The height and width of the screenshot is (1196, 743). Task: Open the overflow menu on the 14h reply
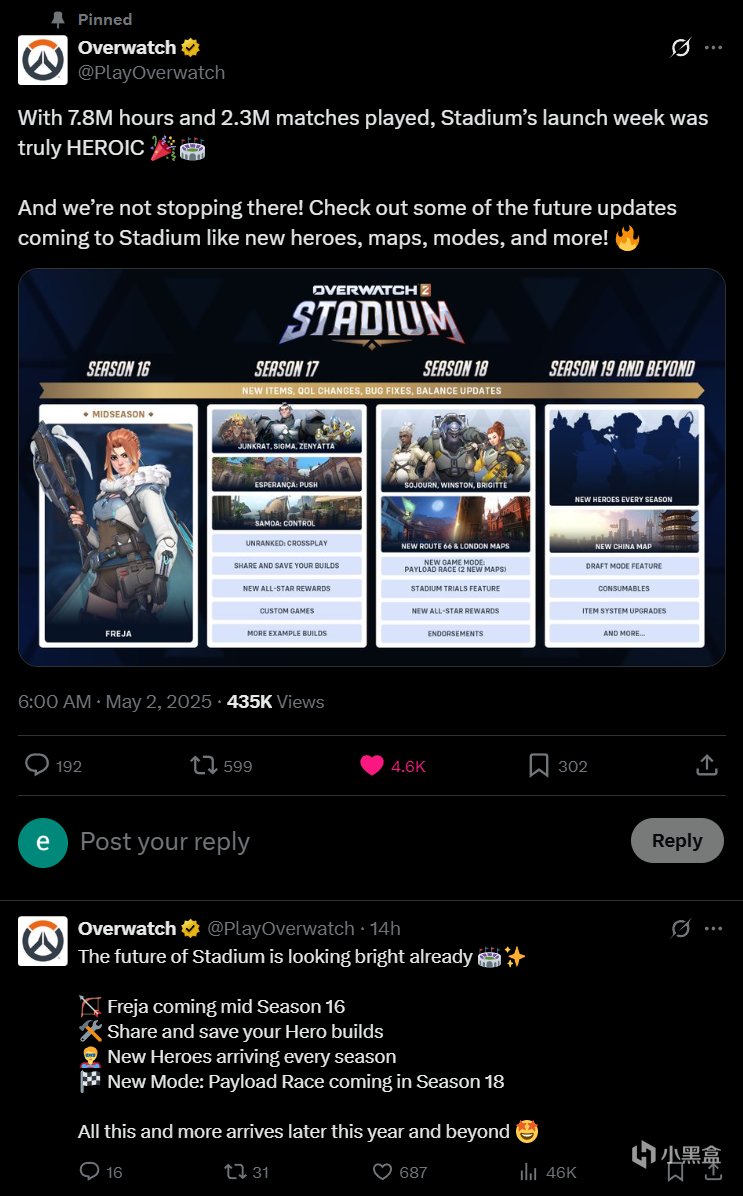tap(712, 928)
